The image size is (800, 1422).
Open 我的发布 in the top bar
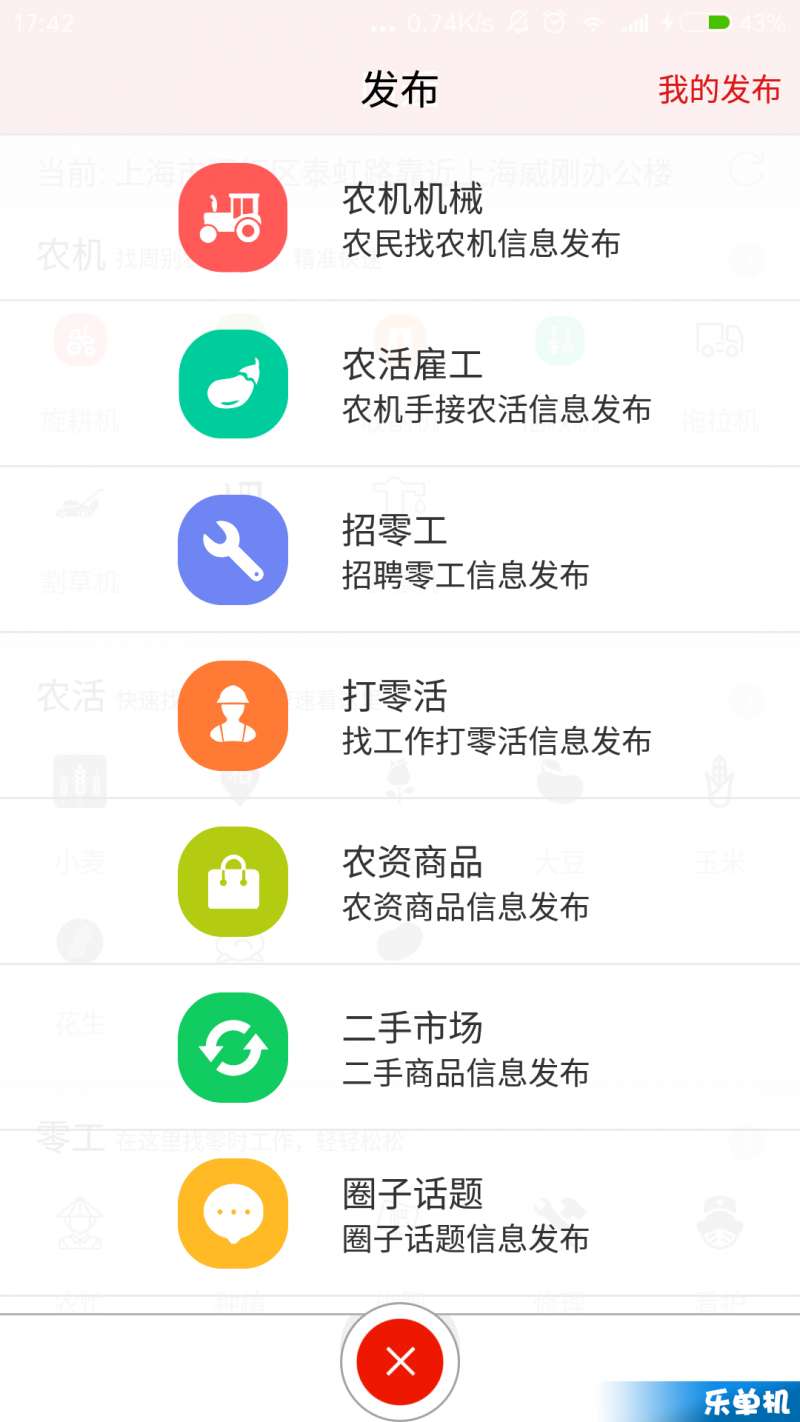pyautogui.click(x=719, y=90)
